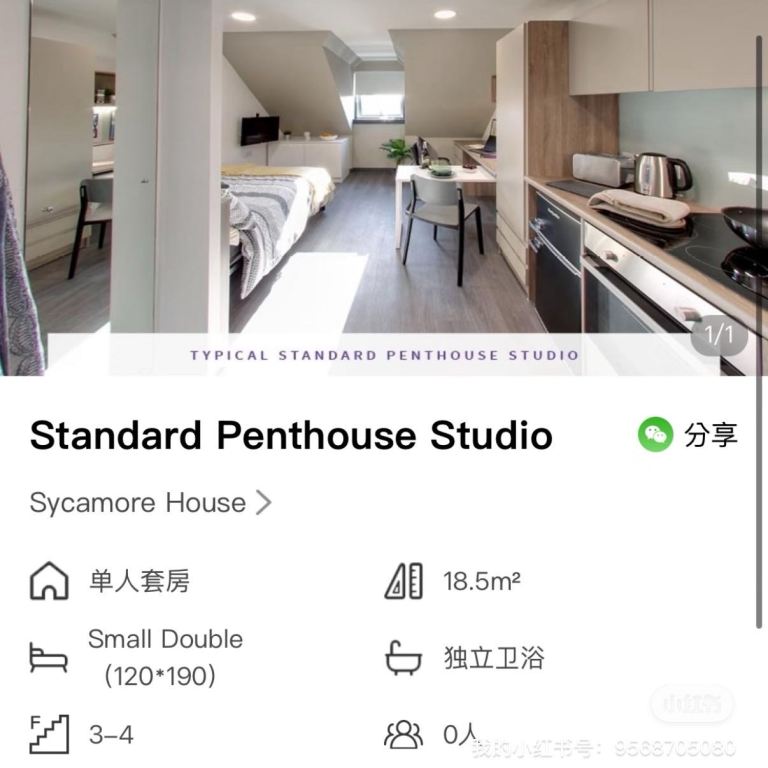Open the Sycamore House property page
This screenshot has width=768, height=768.
tap(150, 502)
